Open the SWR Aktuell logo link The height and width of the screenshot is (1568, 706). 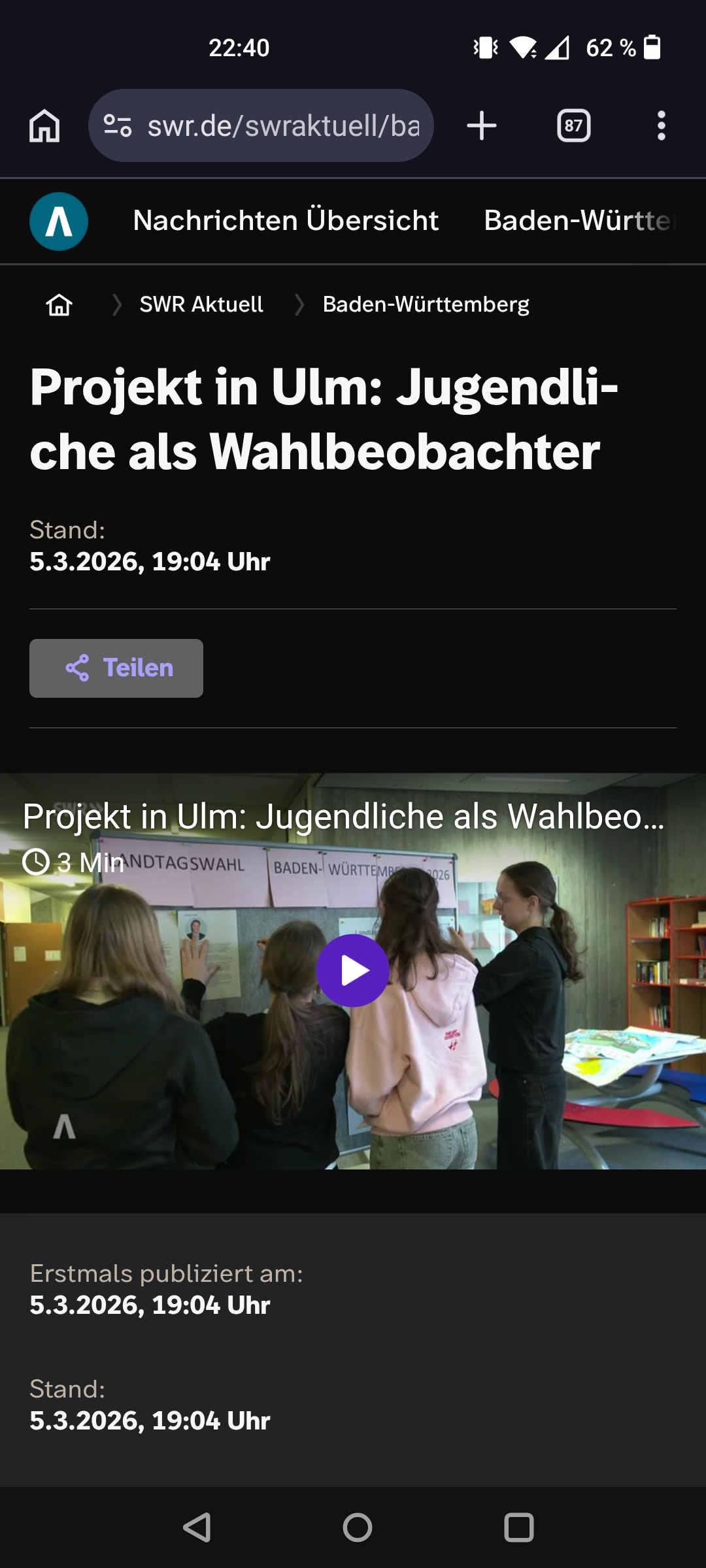click(x=59, y=221)
